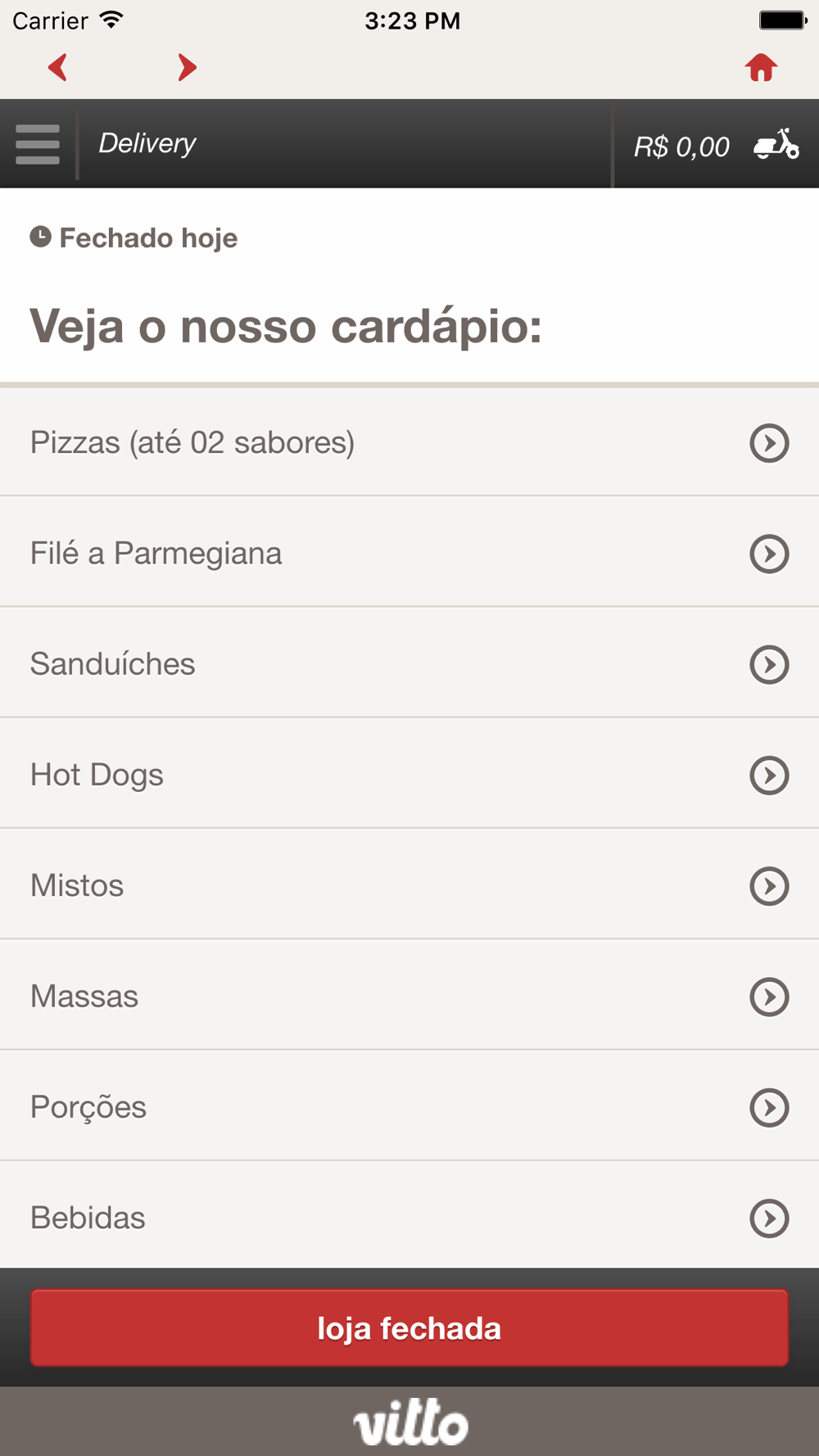Open the R$ 0,00 delivery cart
Screen dimensions: 819x1456
[716, 146]
